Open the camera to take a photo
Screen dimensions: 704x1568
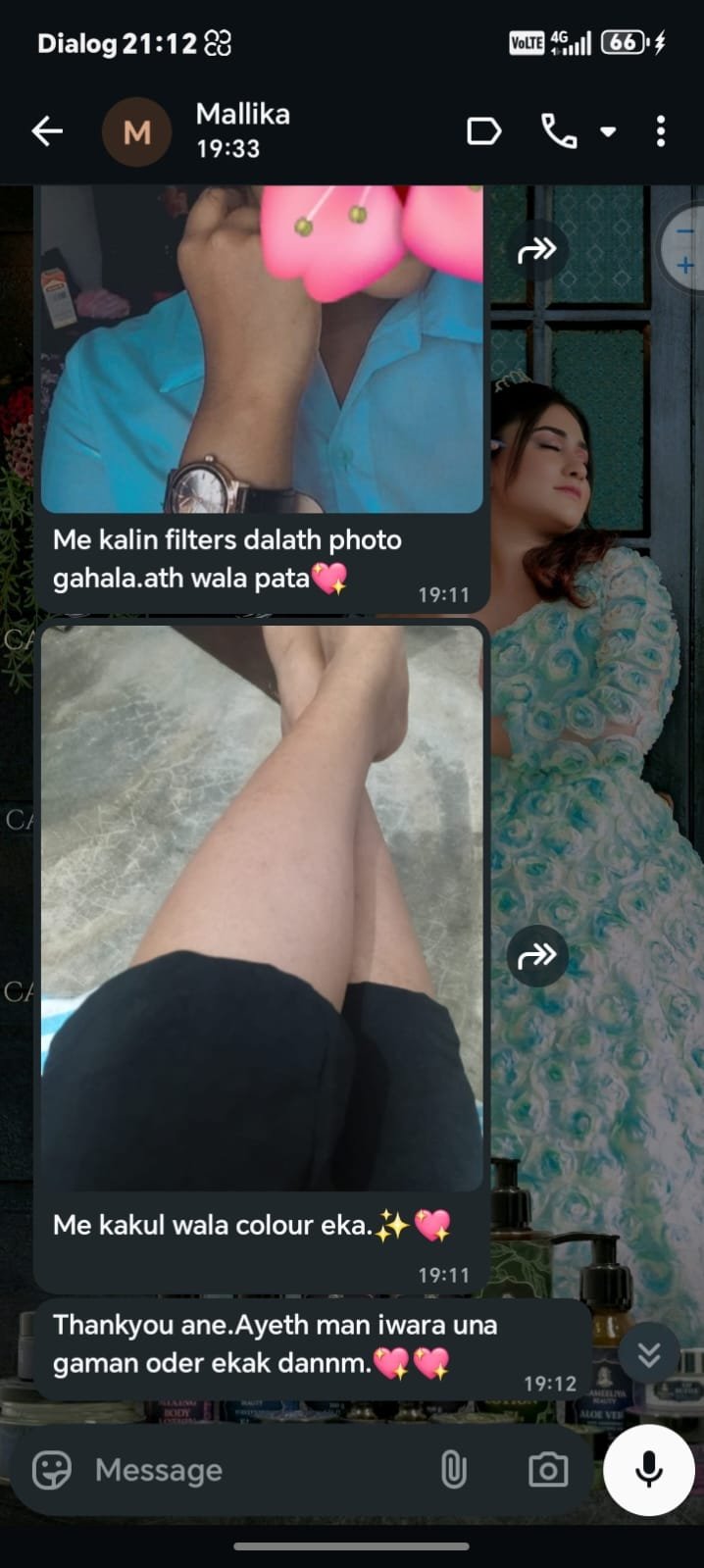pyautogui.click(x=547, y=1470)
